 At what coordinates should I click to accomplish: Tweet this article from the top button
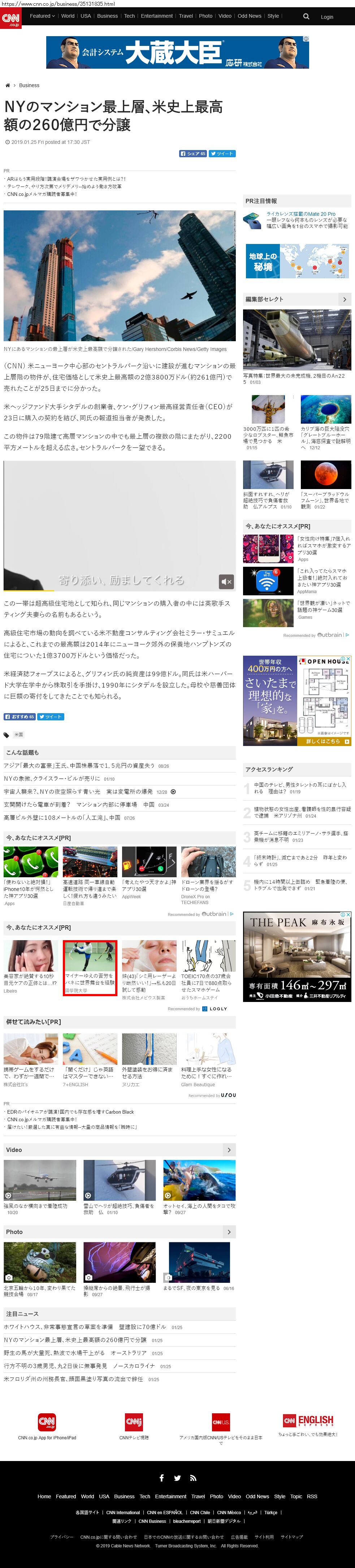(222, 153)
